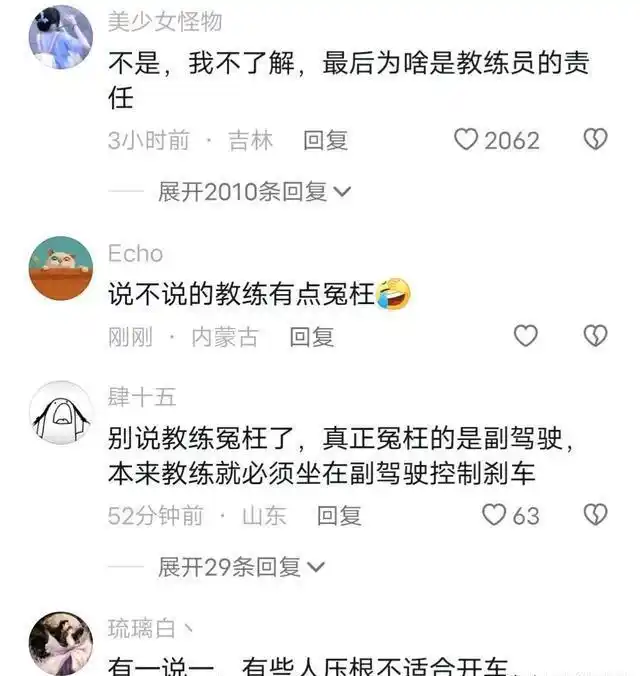This screenshot has width=640, height=676.
Task: Like 美少女怪物's comment
Action: pyautogui.click(x=467, y=140)
